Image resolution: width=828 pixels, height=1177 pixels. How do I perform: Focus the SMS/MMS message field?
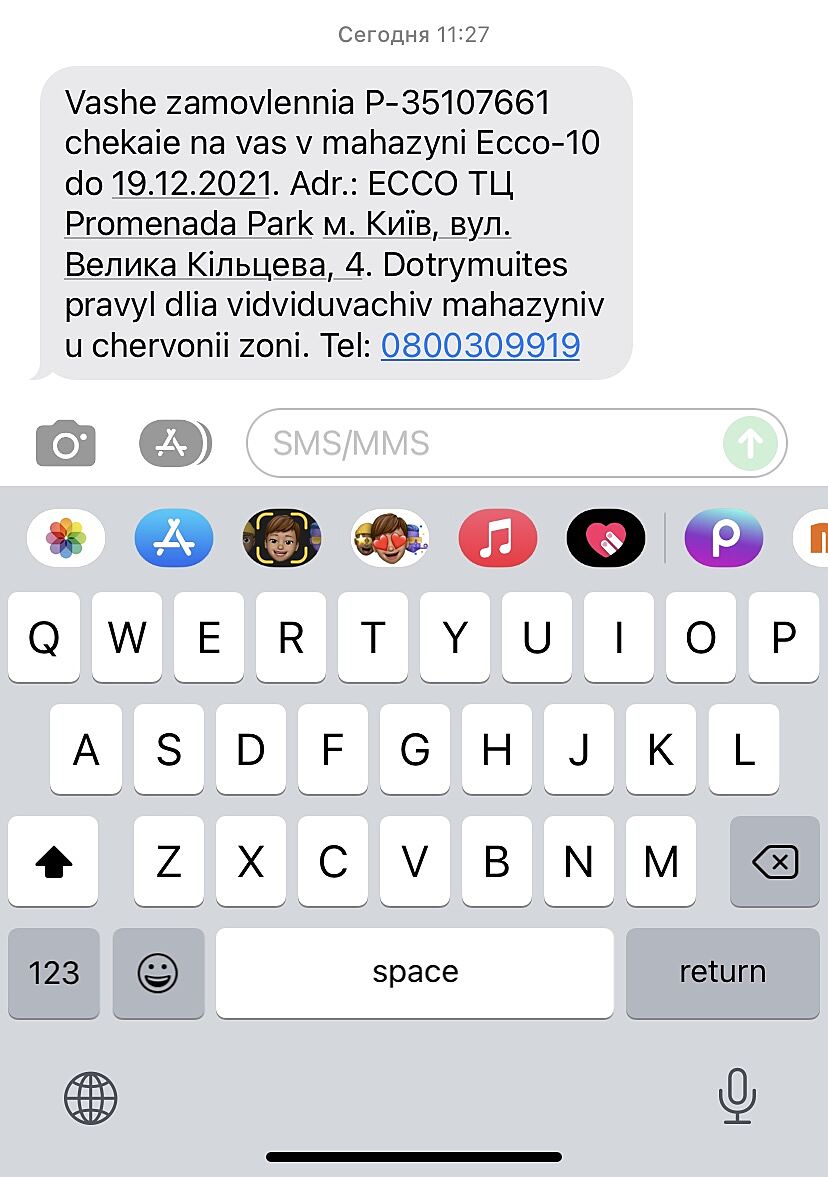point(480,443)
